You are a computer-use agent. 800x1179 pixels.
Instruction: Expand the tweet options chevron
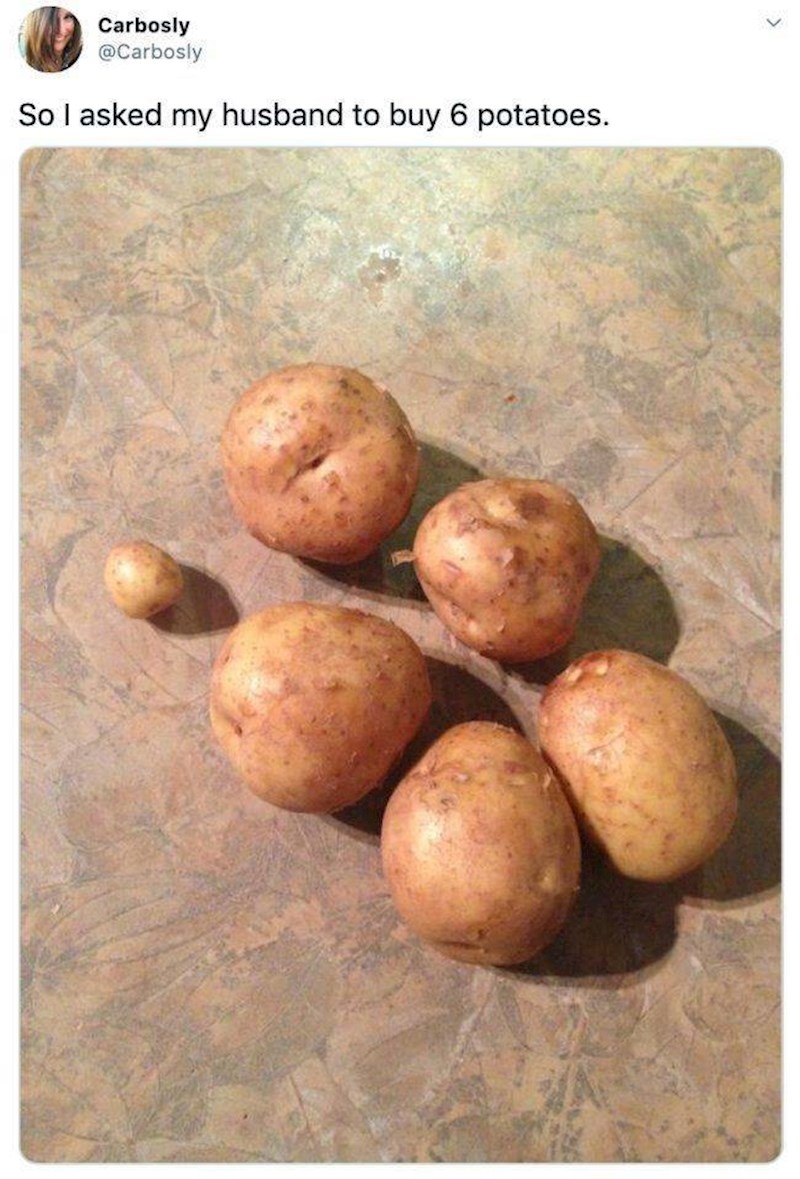pyautogui.click(x=770, y=22)
